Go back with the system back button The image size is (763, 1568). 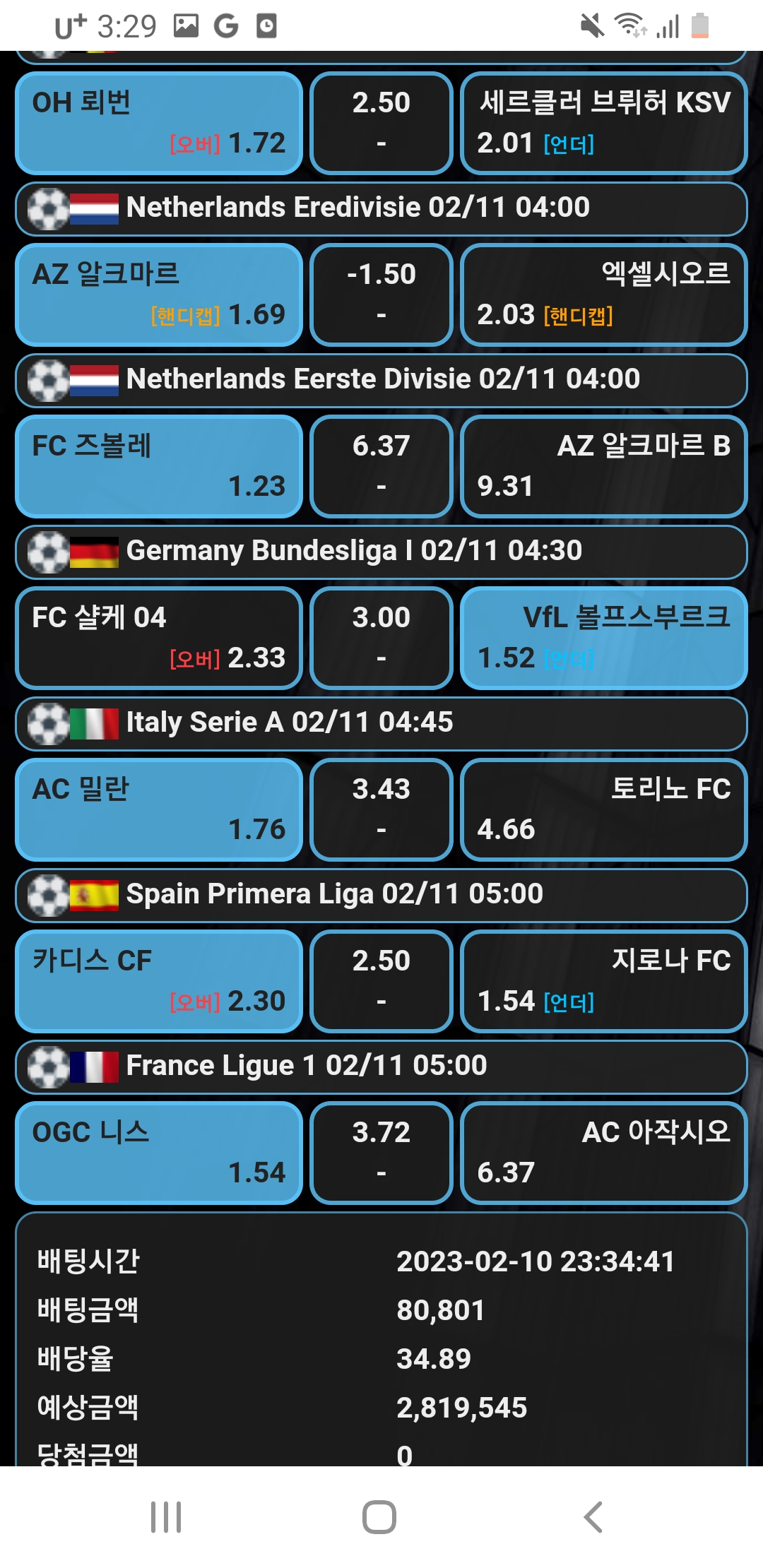tap(593, 1516)
